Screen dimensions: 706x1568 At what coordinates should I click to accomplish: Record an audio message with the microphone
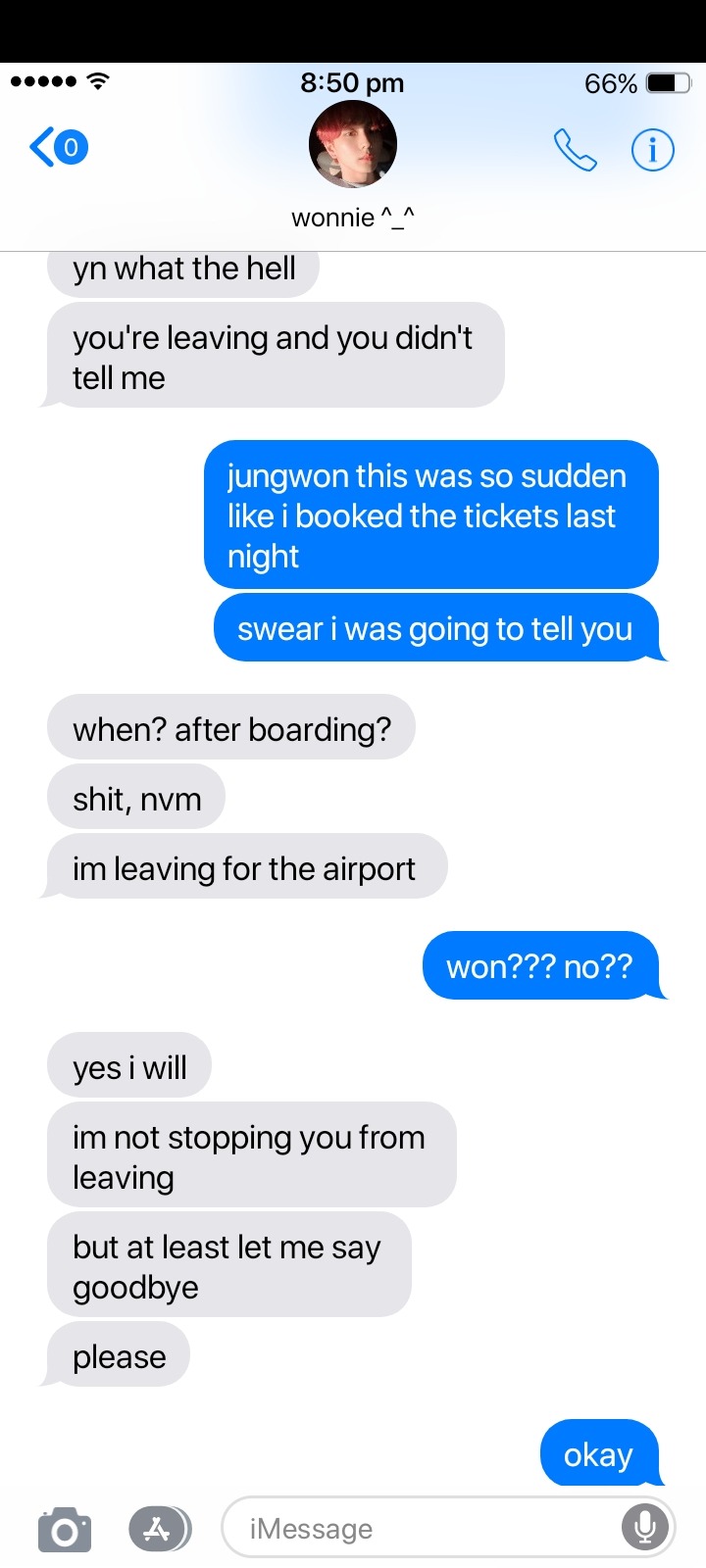tap(644, 1527)
